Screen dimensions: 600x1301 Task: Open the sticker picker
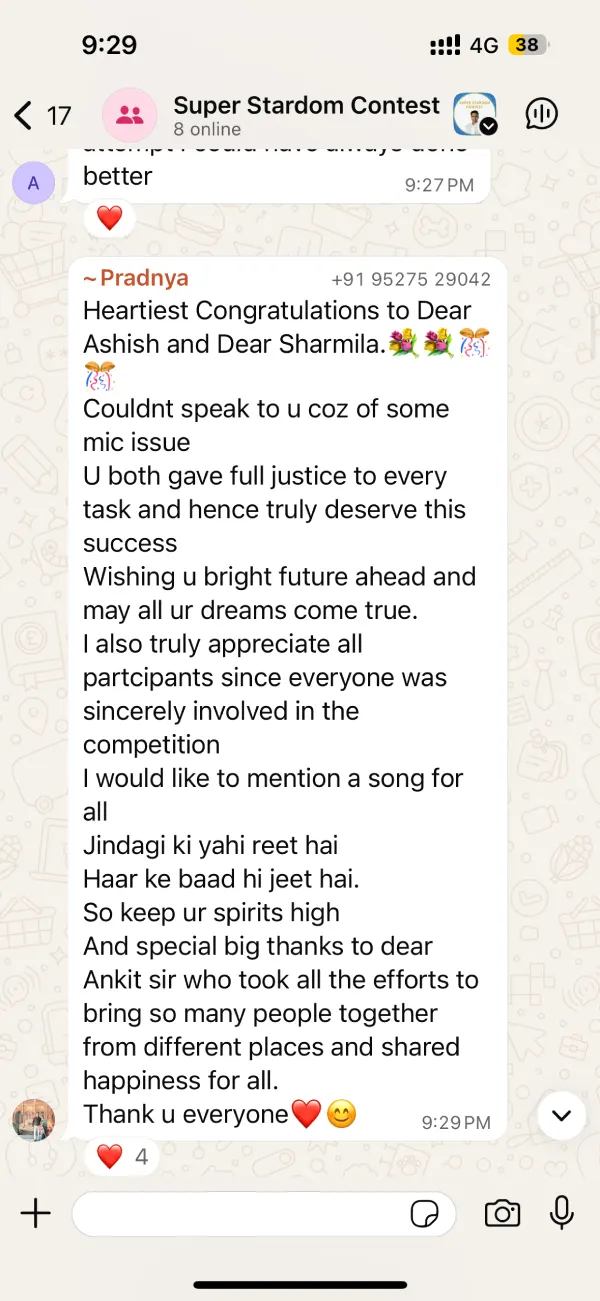tap(425, 1214)
